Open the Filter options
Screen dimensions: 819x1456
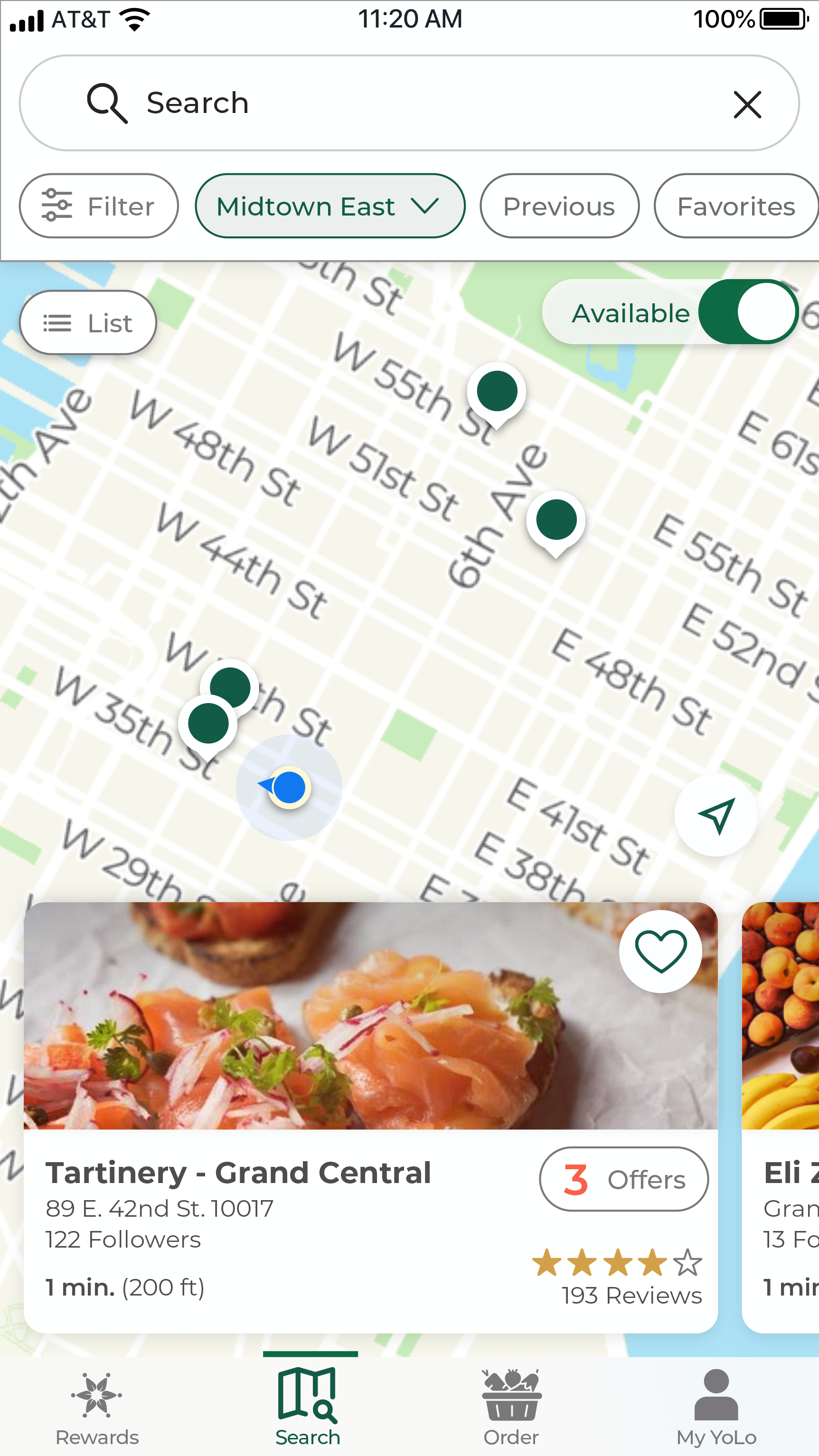point(99,207)
